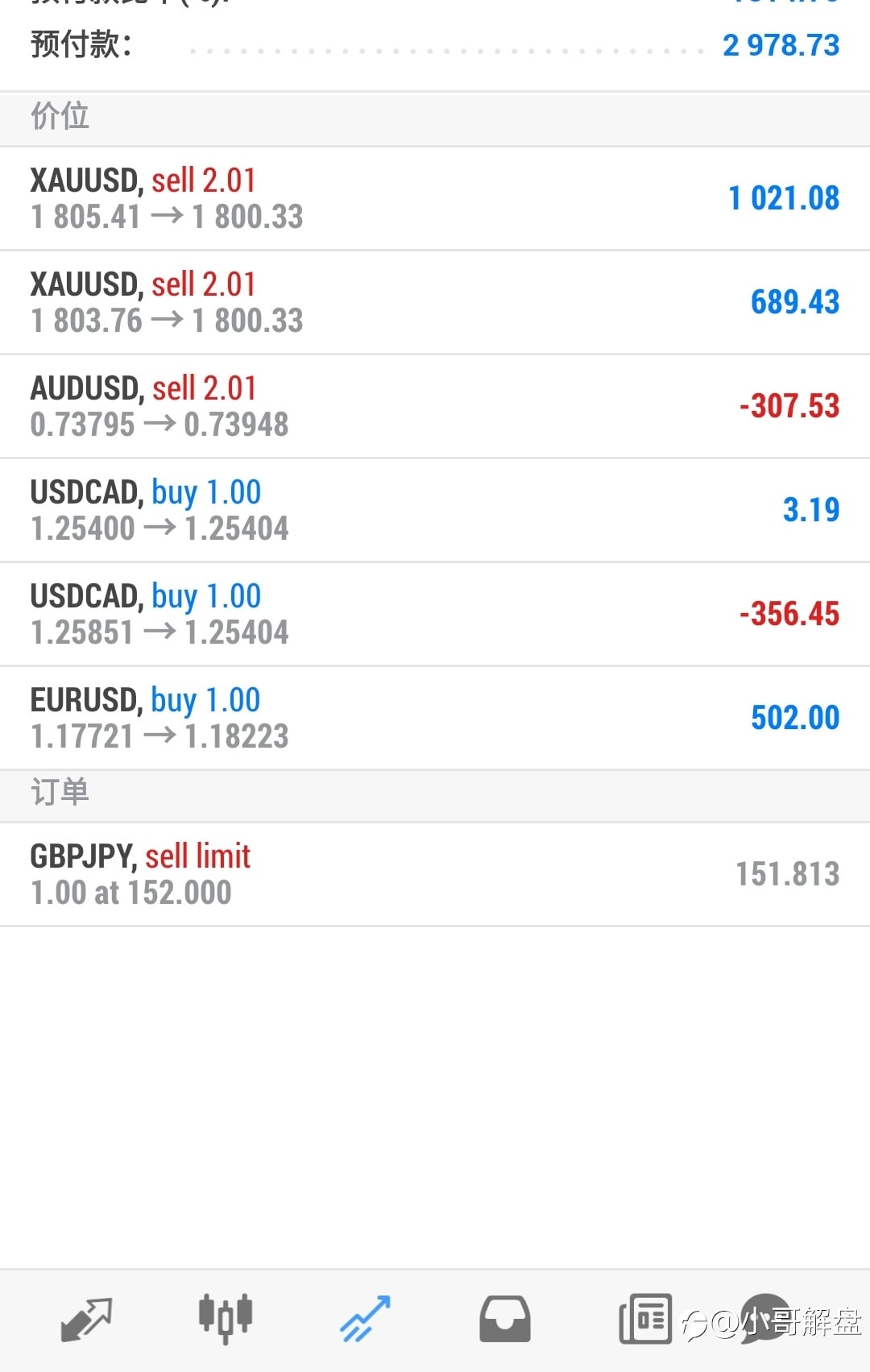This screenshot has height=1372, width=870.
Task: Open the News tab with newspaper icon
Action: coord(645,1319)
